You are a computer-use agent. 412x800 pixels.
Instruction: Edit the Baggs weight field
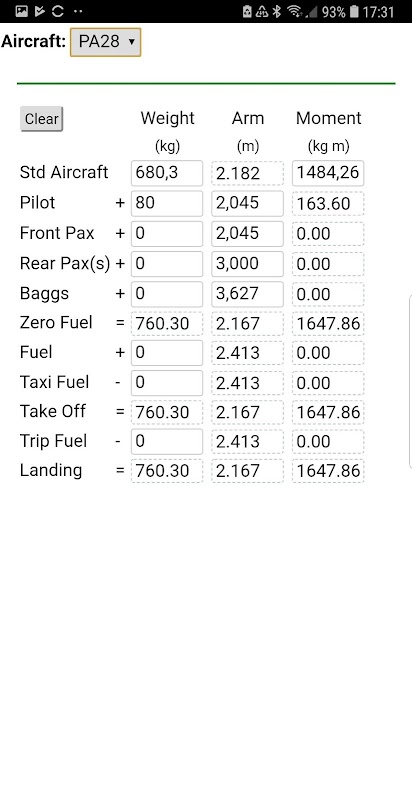tap(167, 294)
